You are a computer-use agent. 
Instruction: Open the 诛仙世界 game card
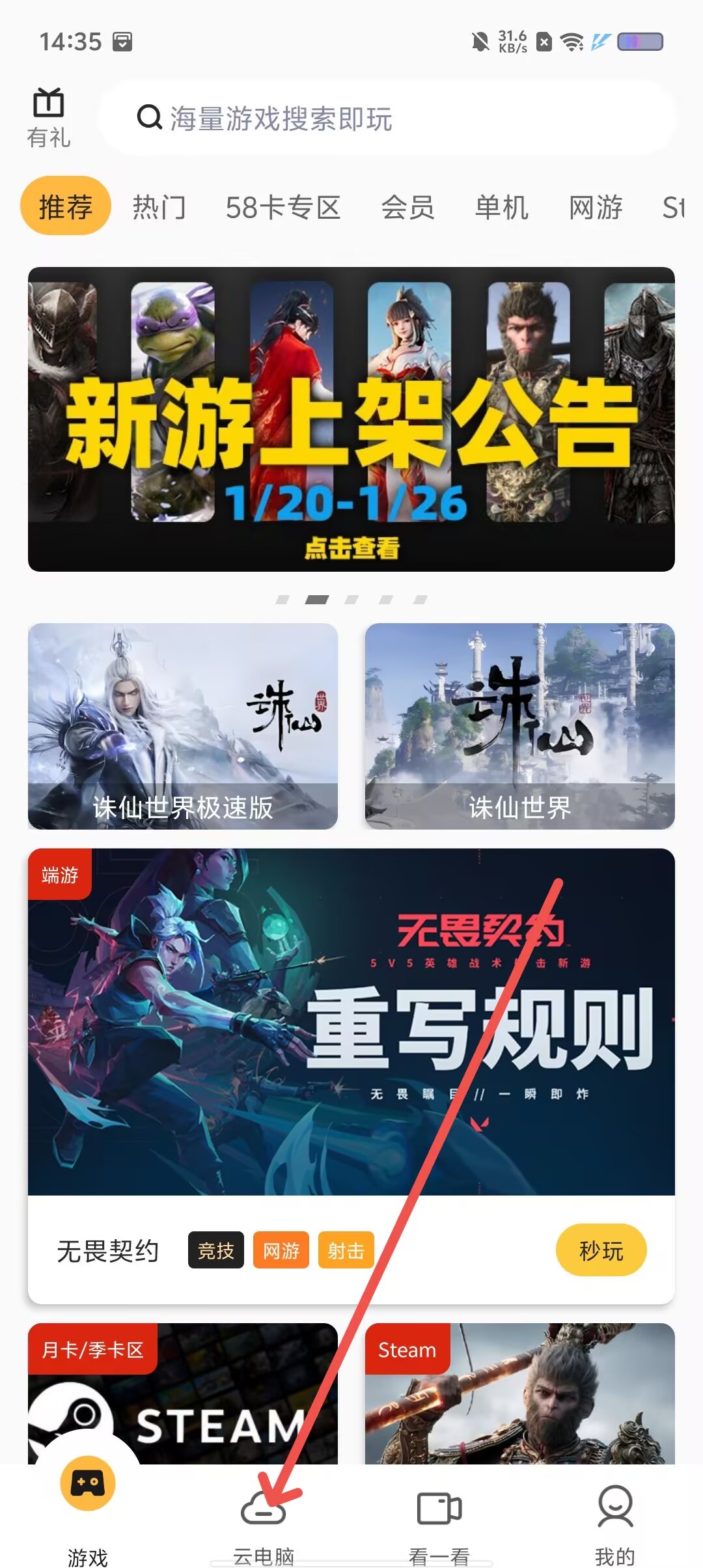pyautogui.click(x=519, y=726)
